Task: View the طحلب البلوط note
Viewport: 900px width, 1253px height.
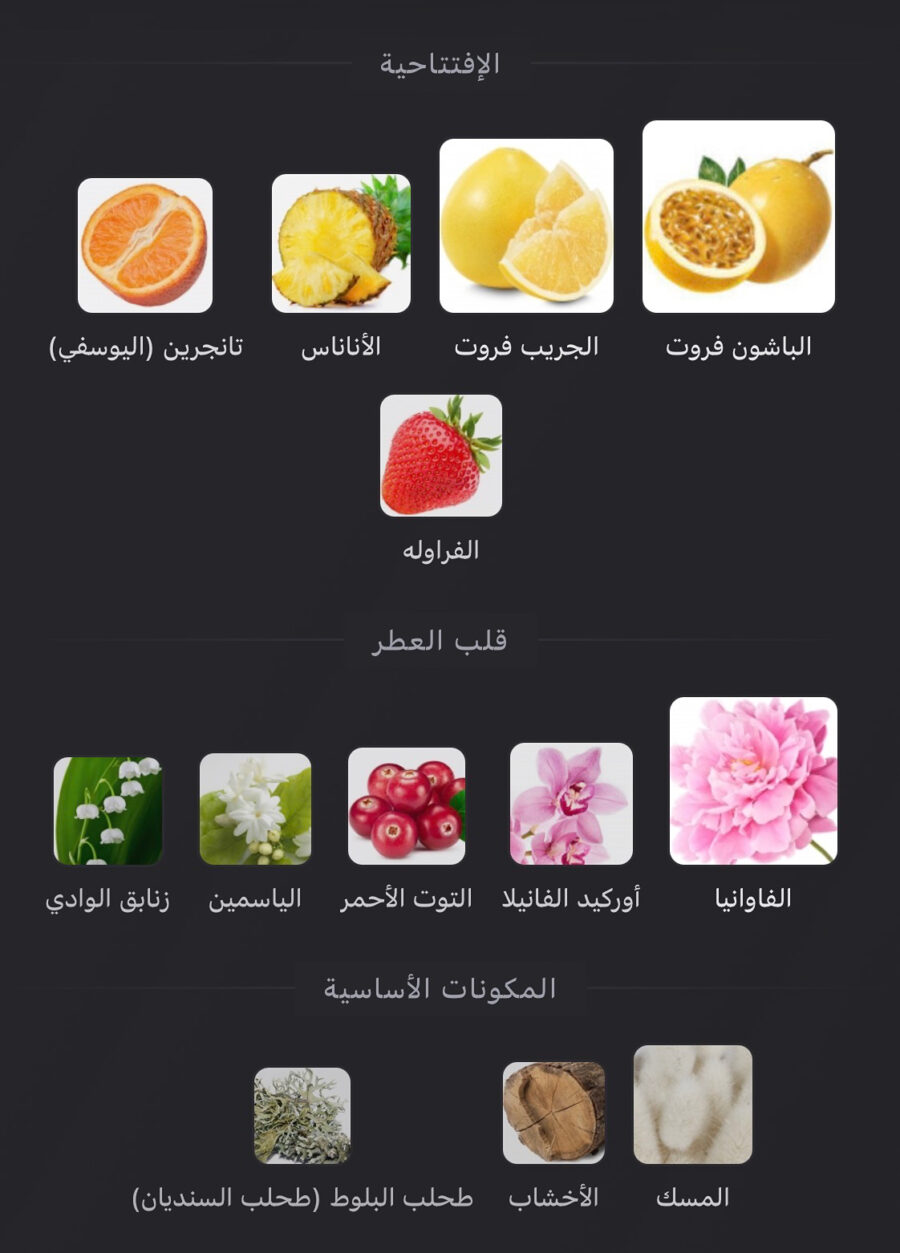Action: [x=302, y=1116]
